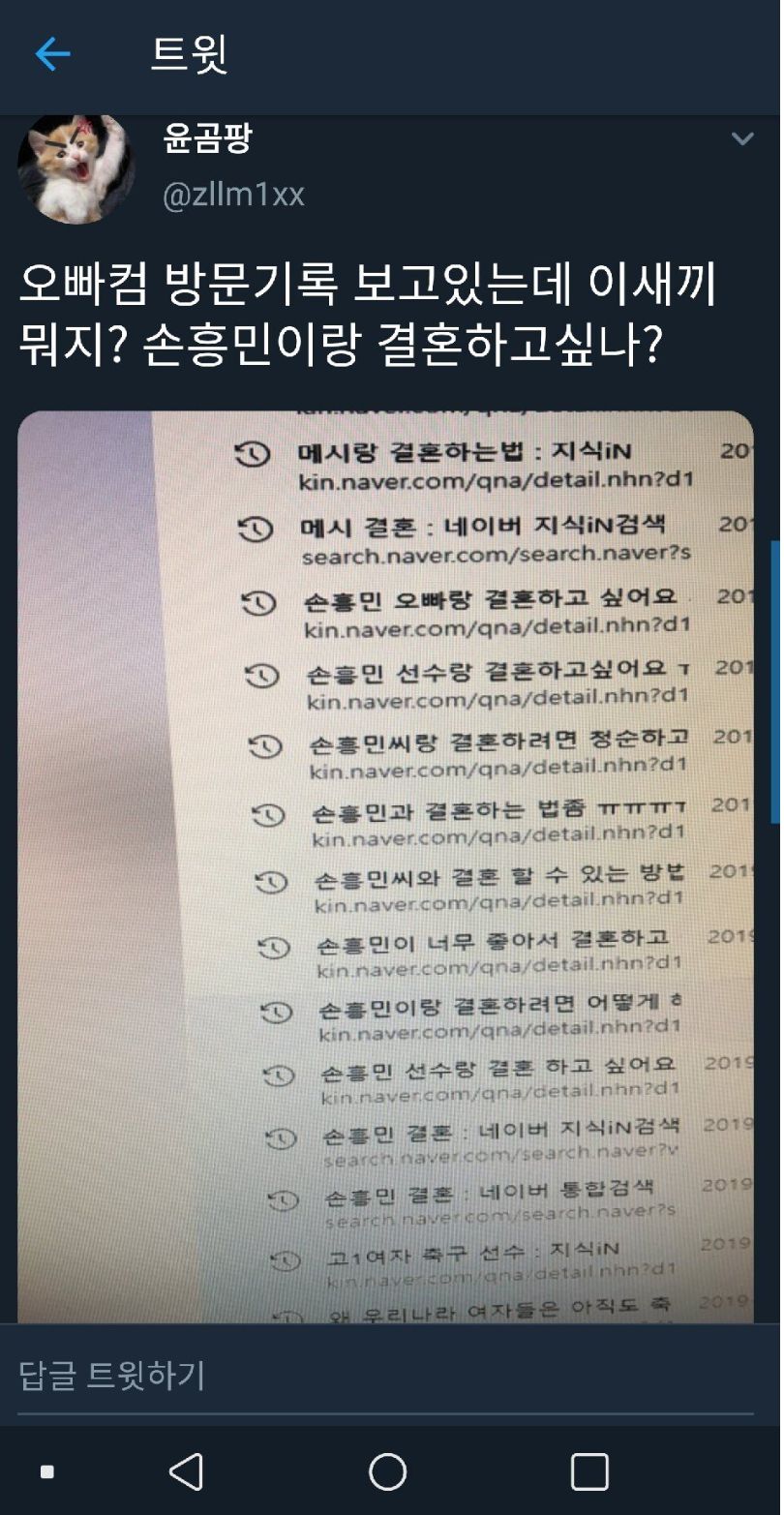The height and width of the screenshot is (1515, 784).
Task: Go to the system home screen
Action: (387, 1471)
